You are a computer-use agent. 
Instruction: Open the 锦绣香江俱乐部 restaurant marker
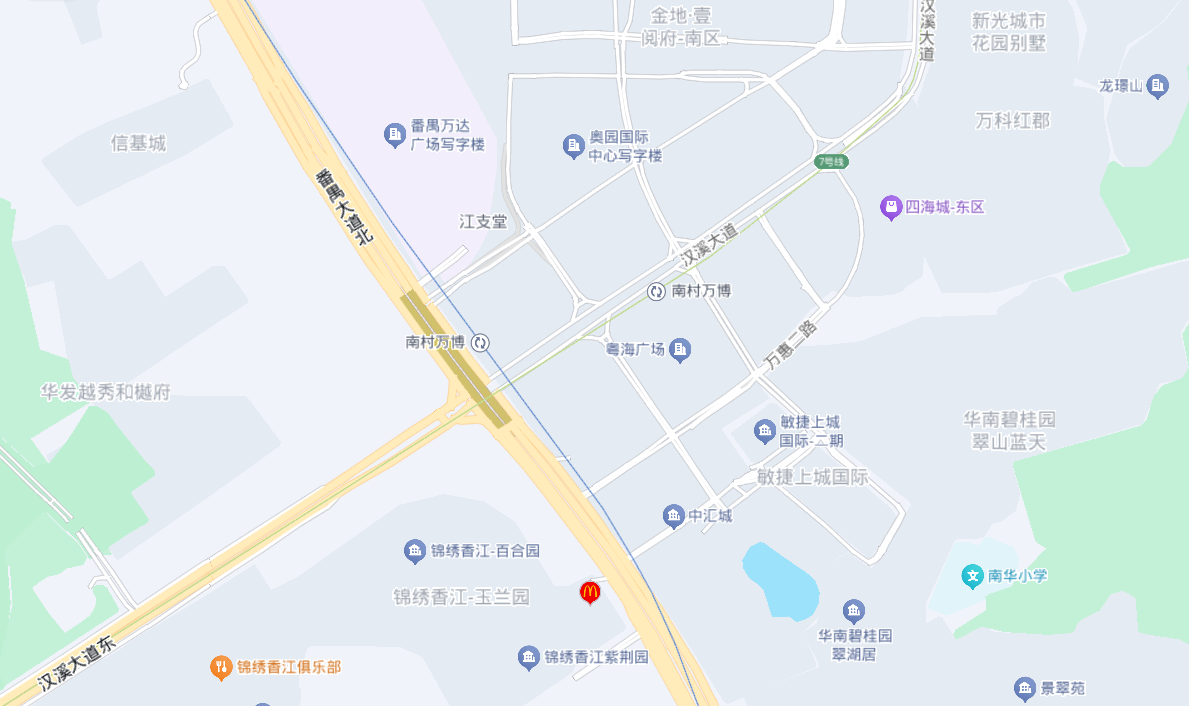click(x=221, y=667)
